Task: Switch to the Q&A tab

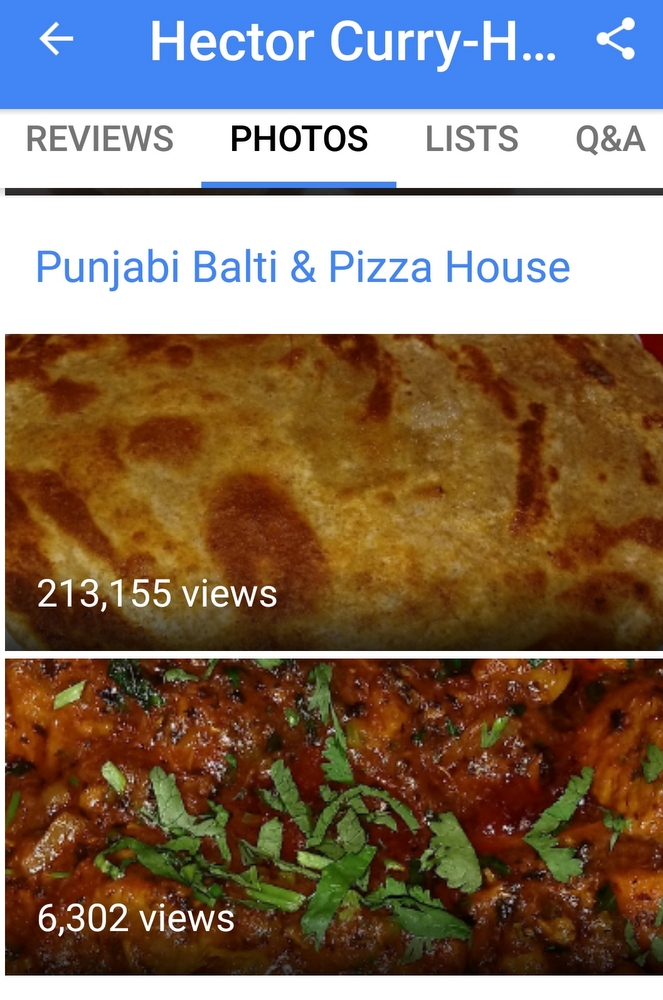Action: (x=610, y=139)
